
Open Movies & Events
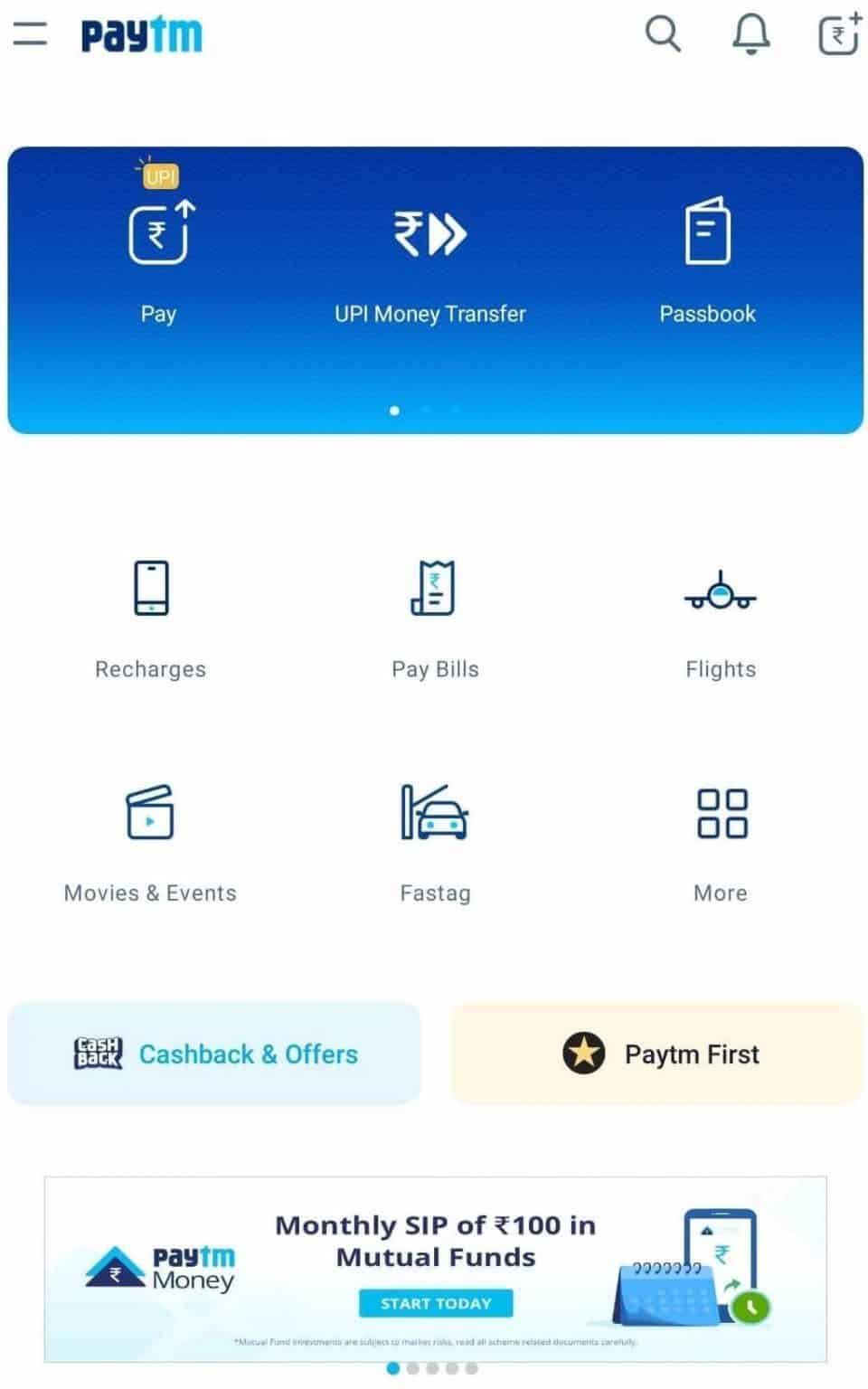(150, 812)
